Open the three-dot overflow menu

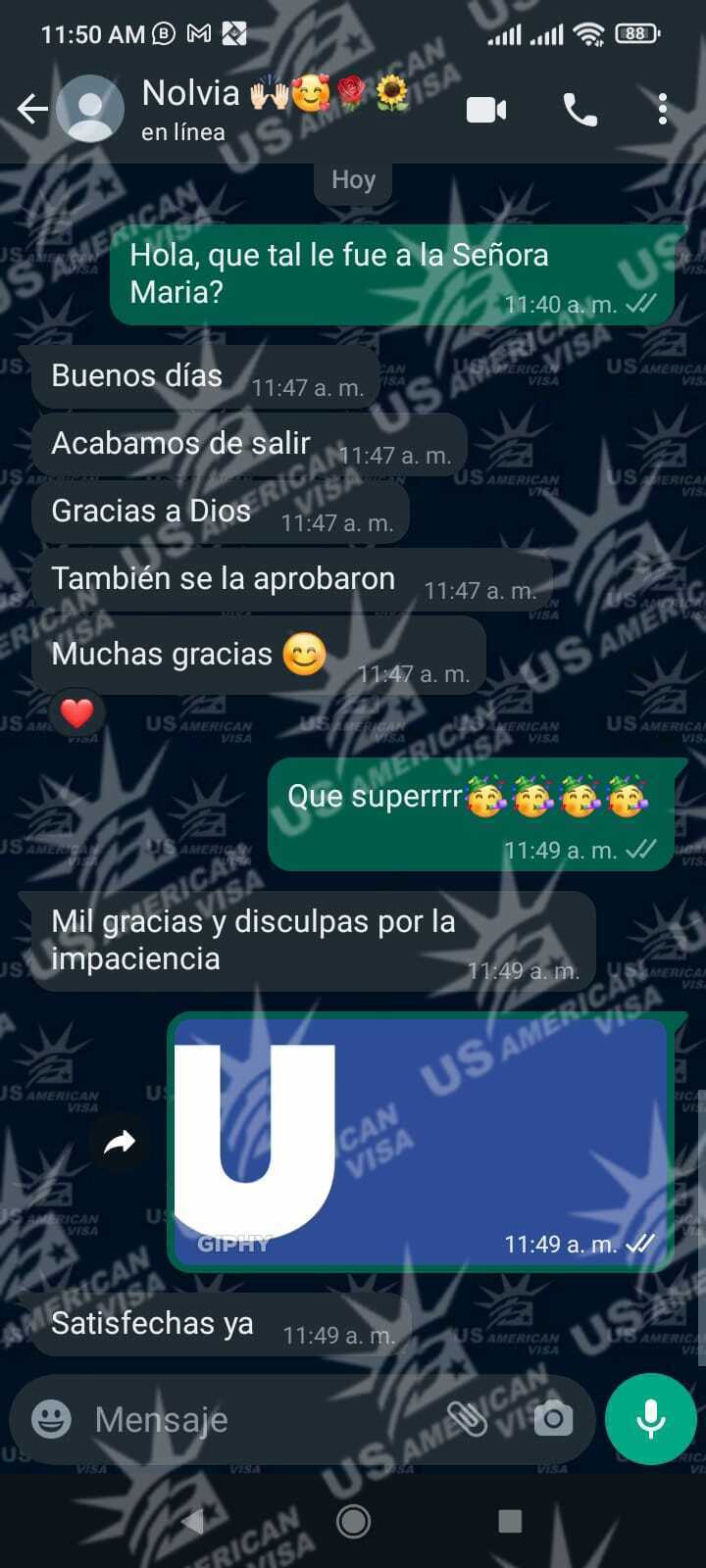[663, 110]
